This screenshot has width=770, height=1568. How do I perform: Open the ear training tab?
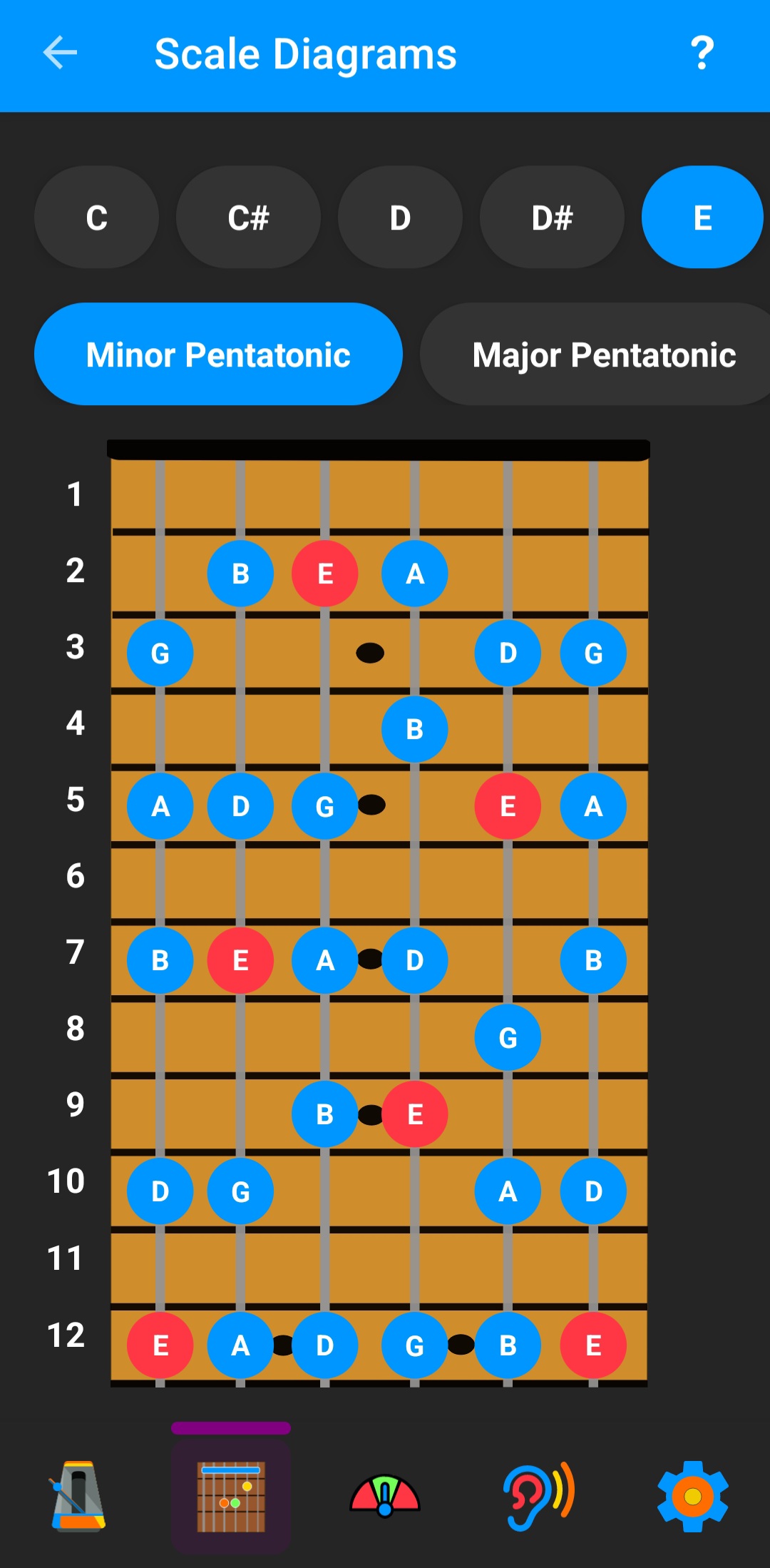click(539, 1496)
